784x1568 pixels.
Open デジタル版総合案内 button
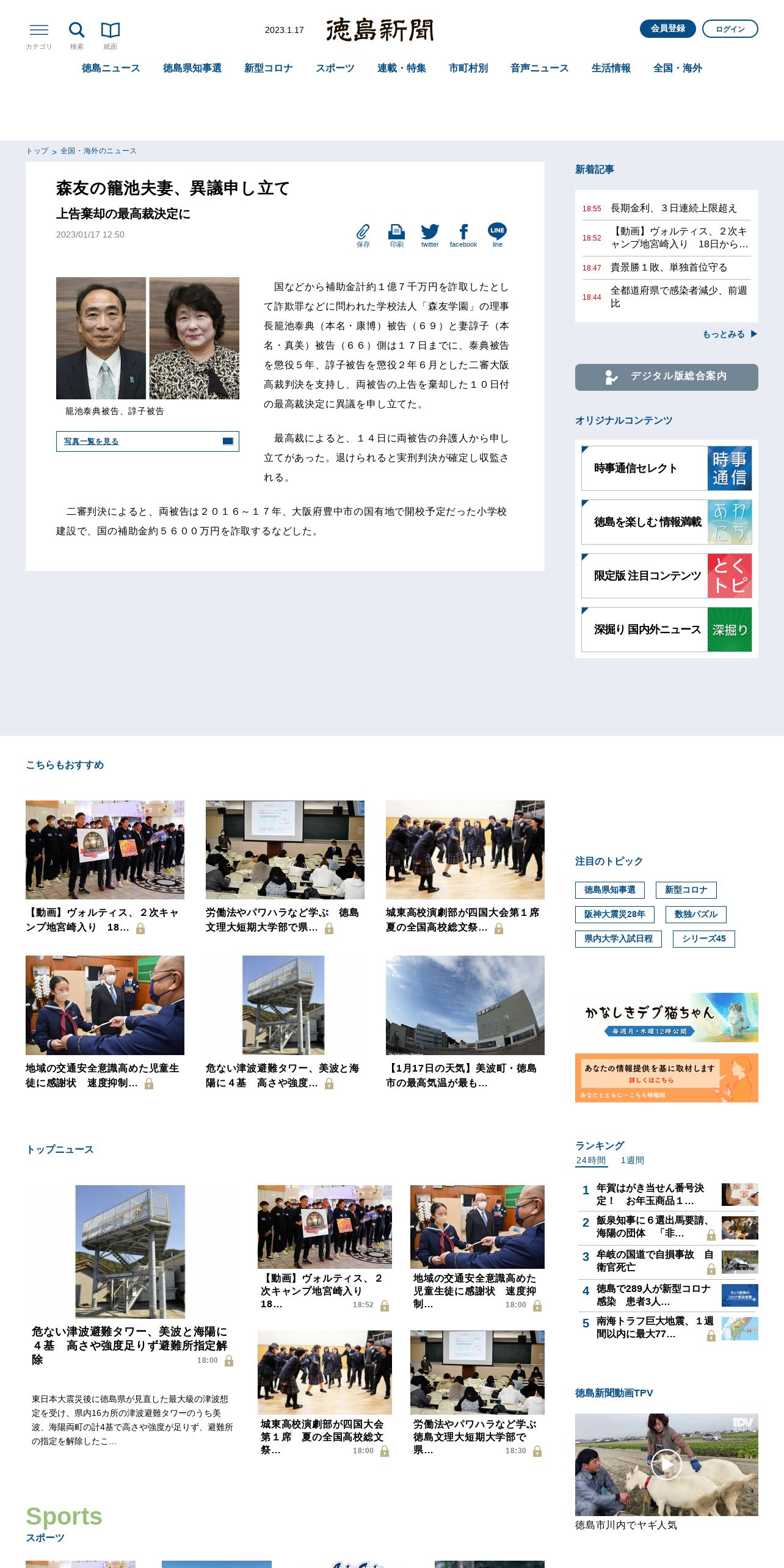point(667,377)
